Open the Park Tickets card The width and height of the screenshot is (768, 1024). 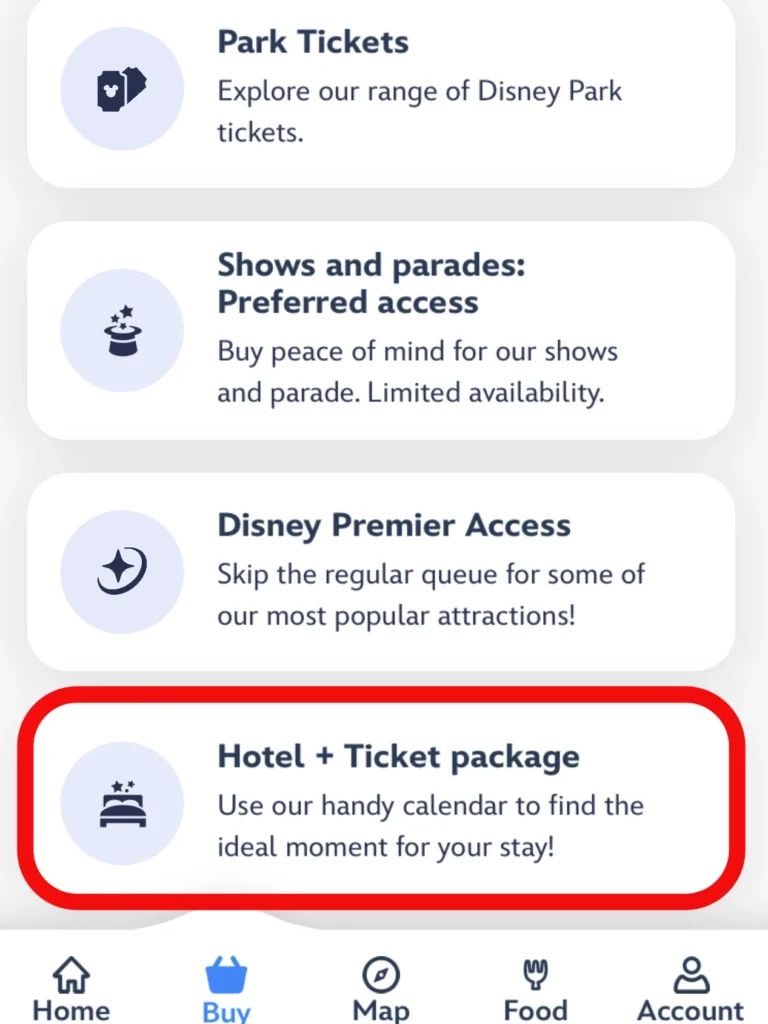[x=380, y=88]
